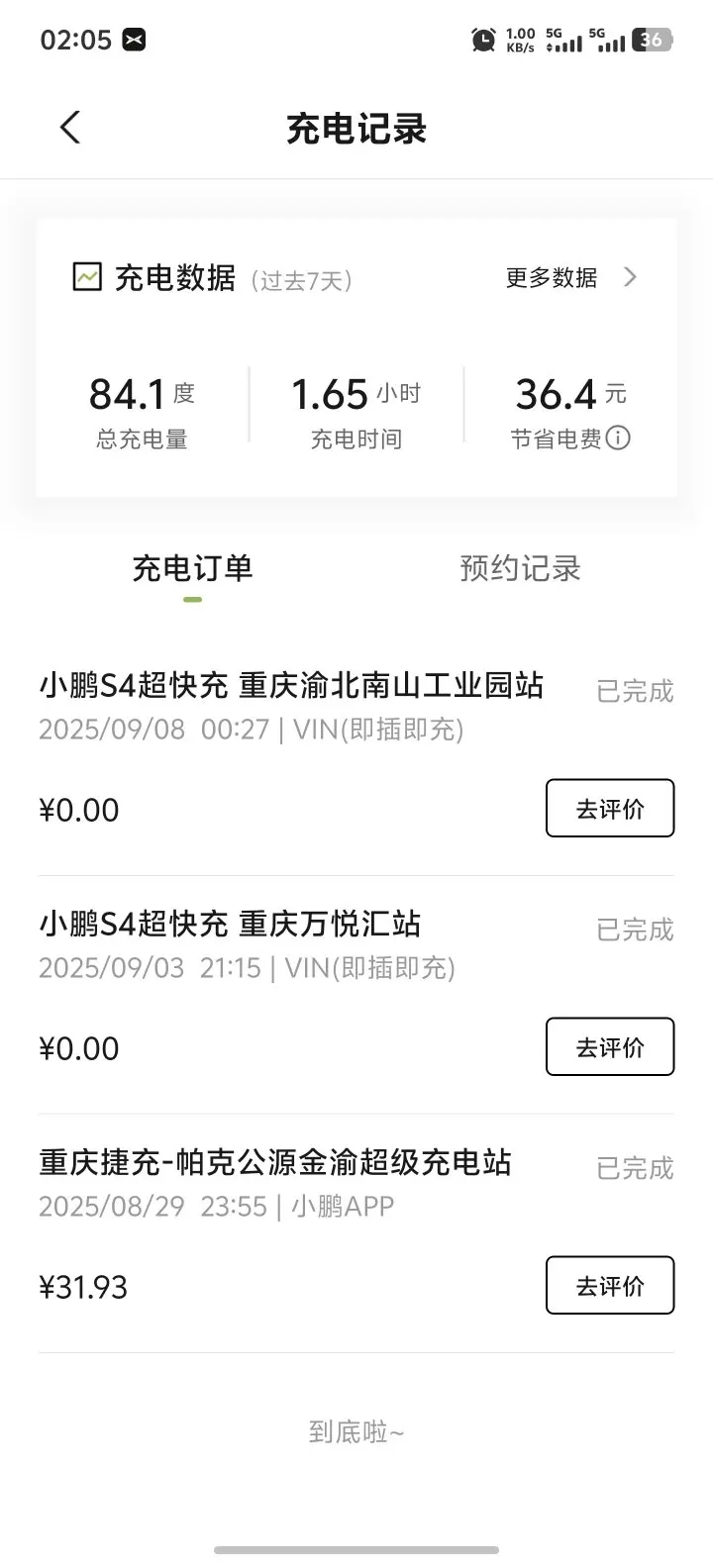
Task: Rate the 重庆万悦汇站 order via 去评价
Action: coord(610,1046)
